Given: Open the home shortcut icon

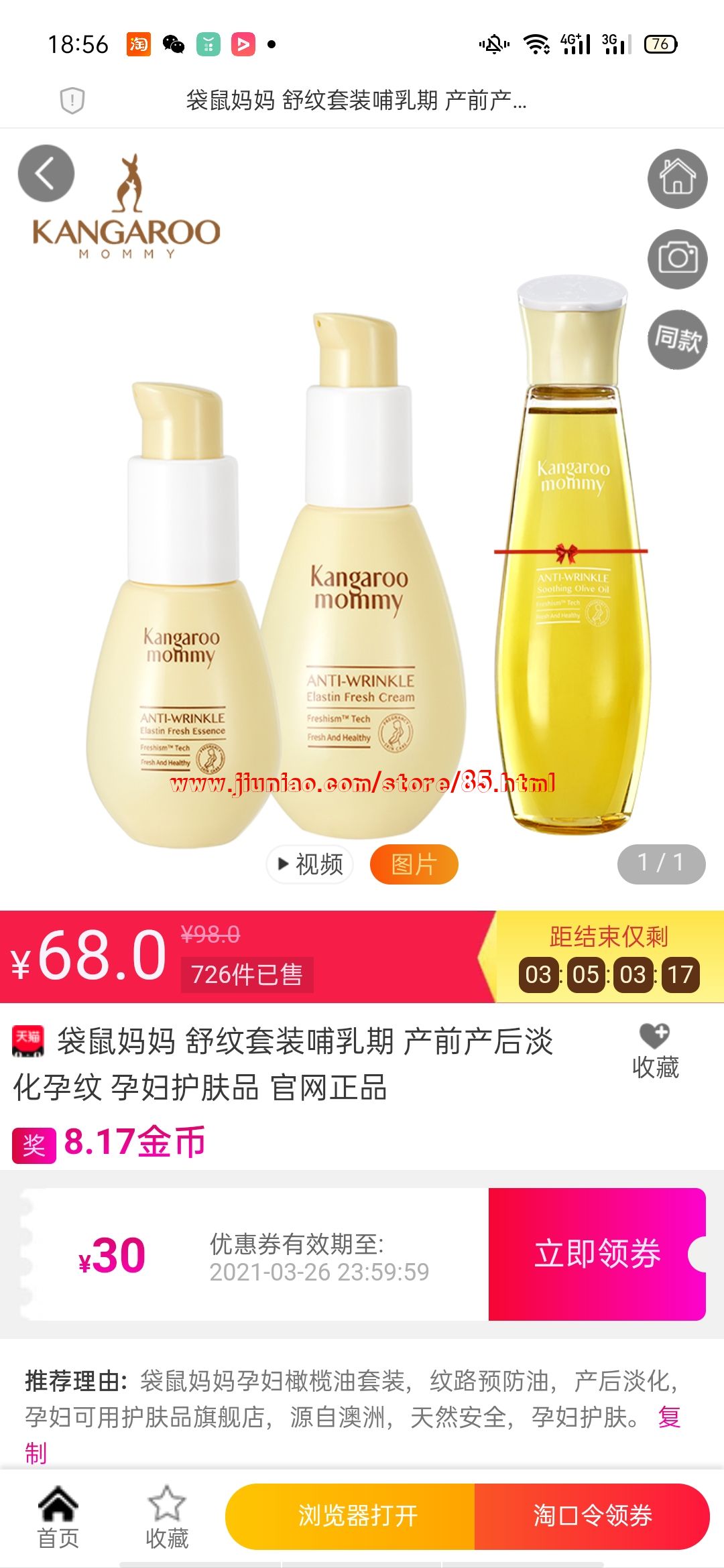Looking at the screenshot, I should click(x=677, y=179).
